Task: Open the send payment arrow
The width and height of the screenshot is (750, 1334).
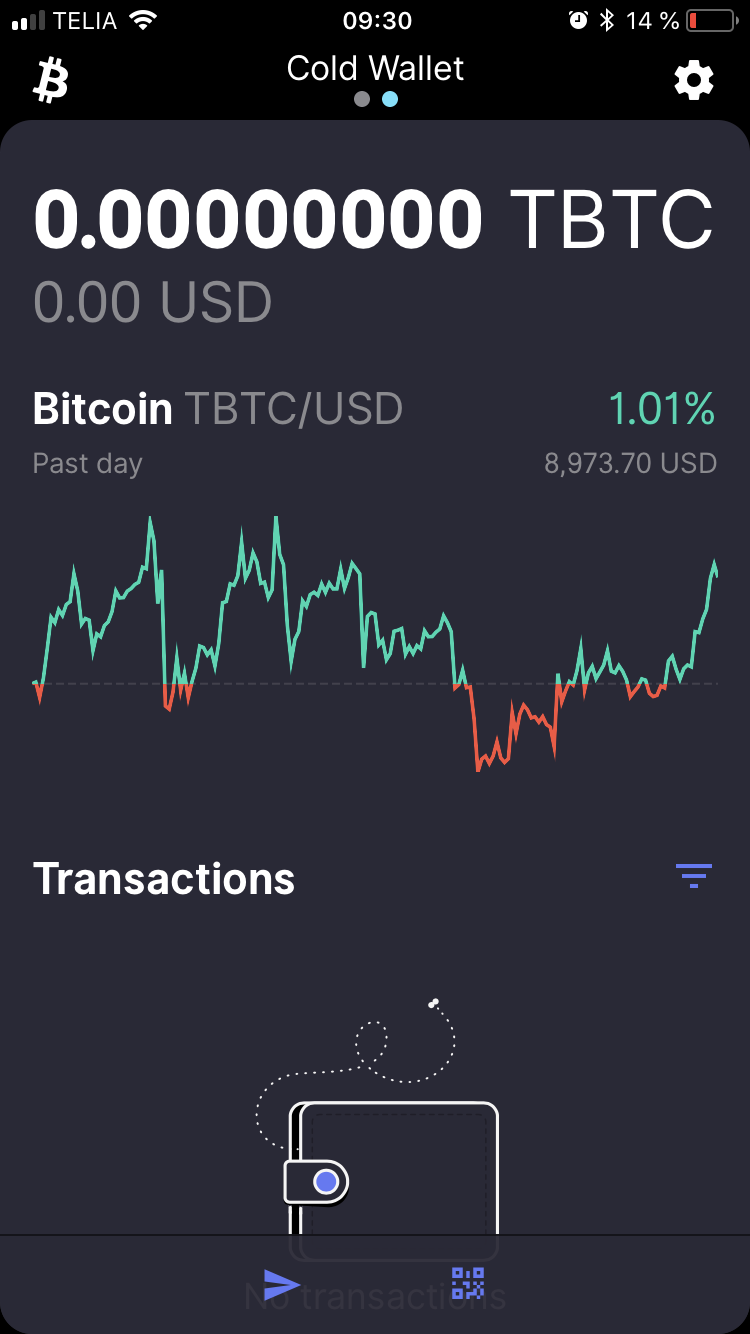Action: point(282,1284)
